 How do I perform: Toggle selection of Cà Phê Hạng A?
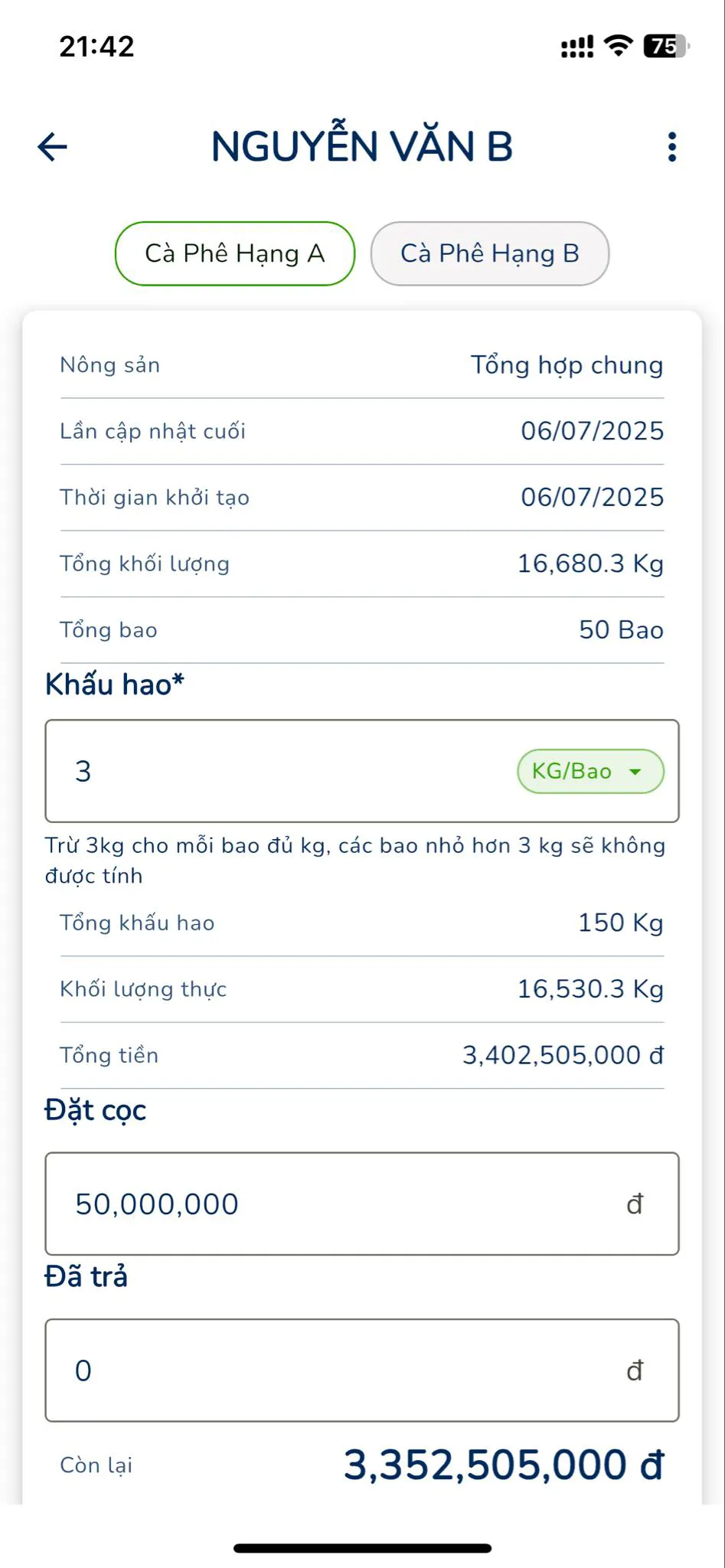click(234, 253)
